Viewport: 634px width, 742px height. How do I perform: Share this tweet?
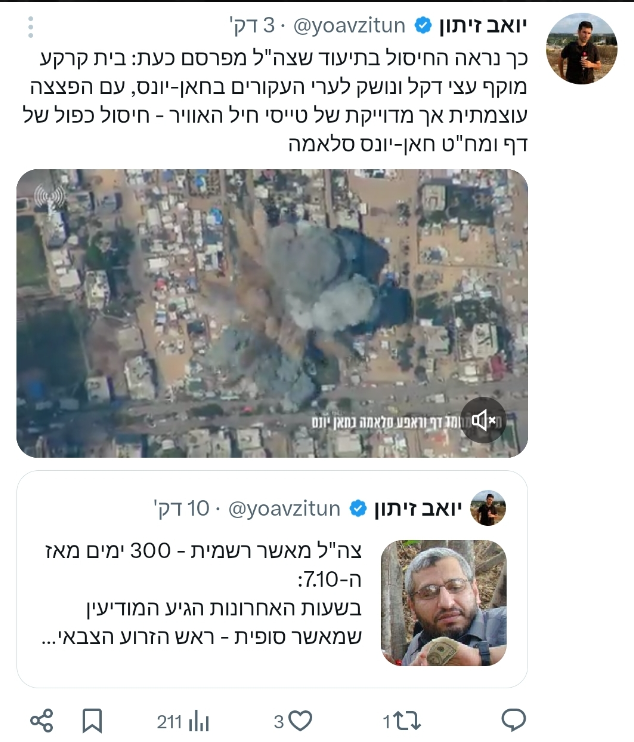[x=42, y=720]
